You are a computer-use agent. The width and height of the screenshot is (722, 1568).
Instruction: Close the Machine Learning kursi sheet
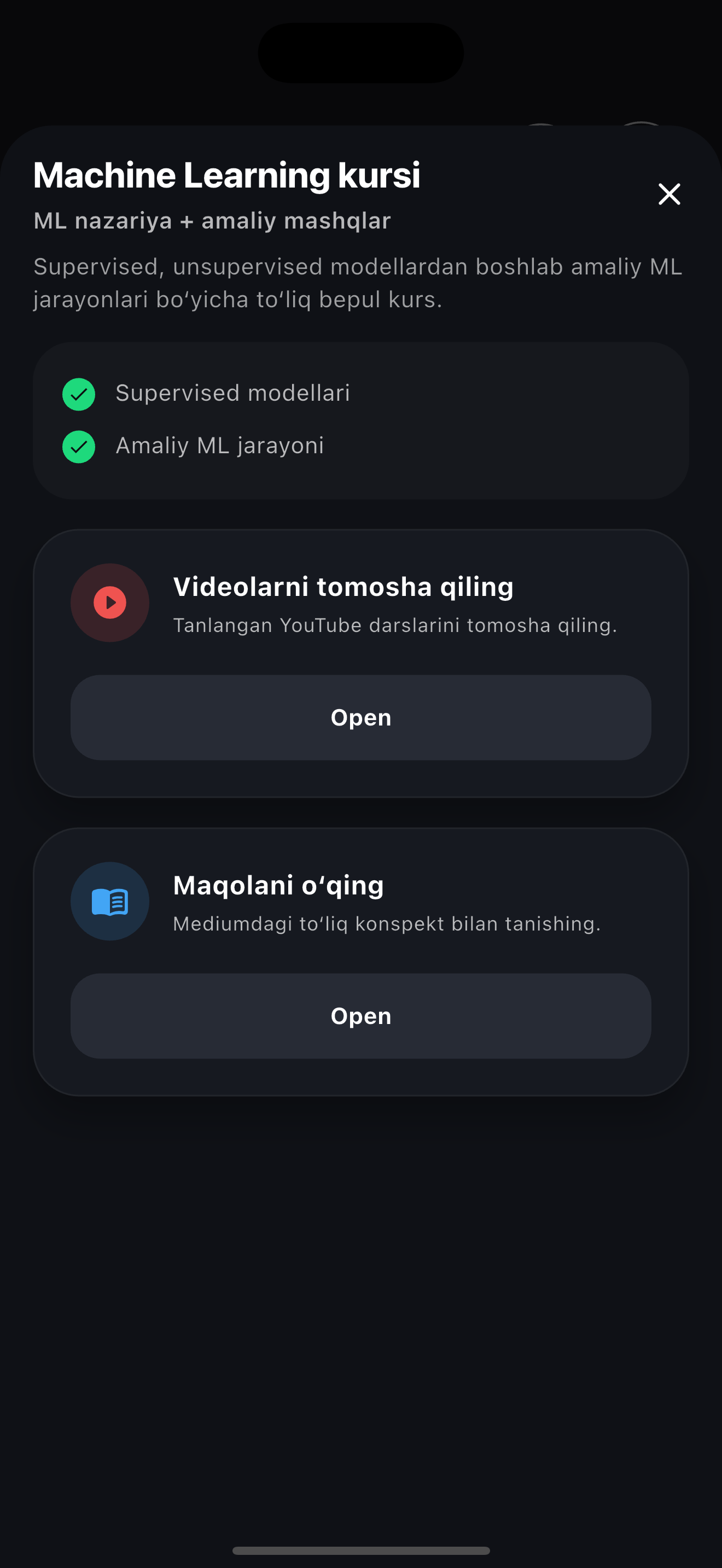(669, 194)
